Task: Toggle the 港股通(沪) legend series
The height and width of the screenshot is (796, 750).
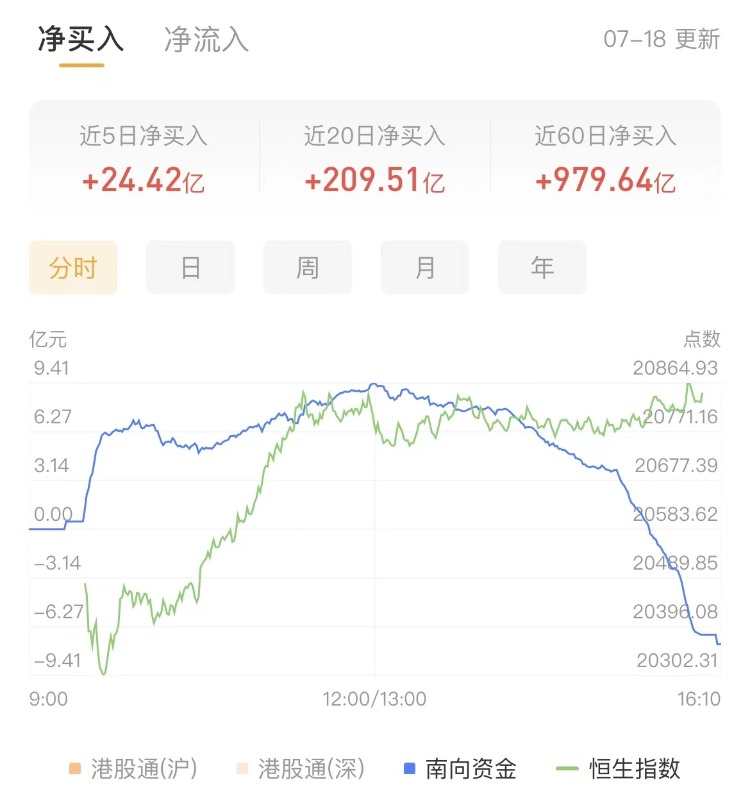Action: (132, 769)
